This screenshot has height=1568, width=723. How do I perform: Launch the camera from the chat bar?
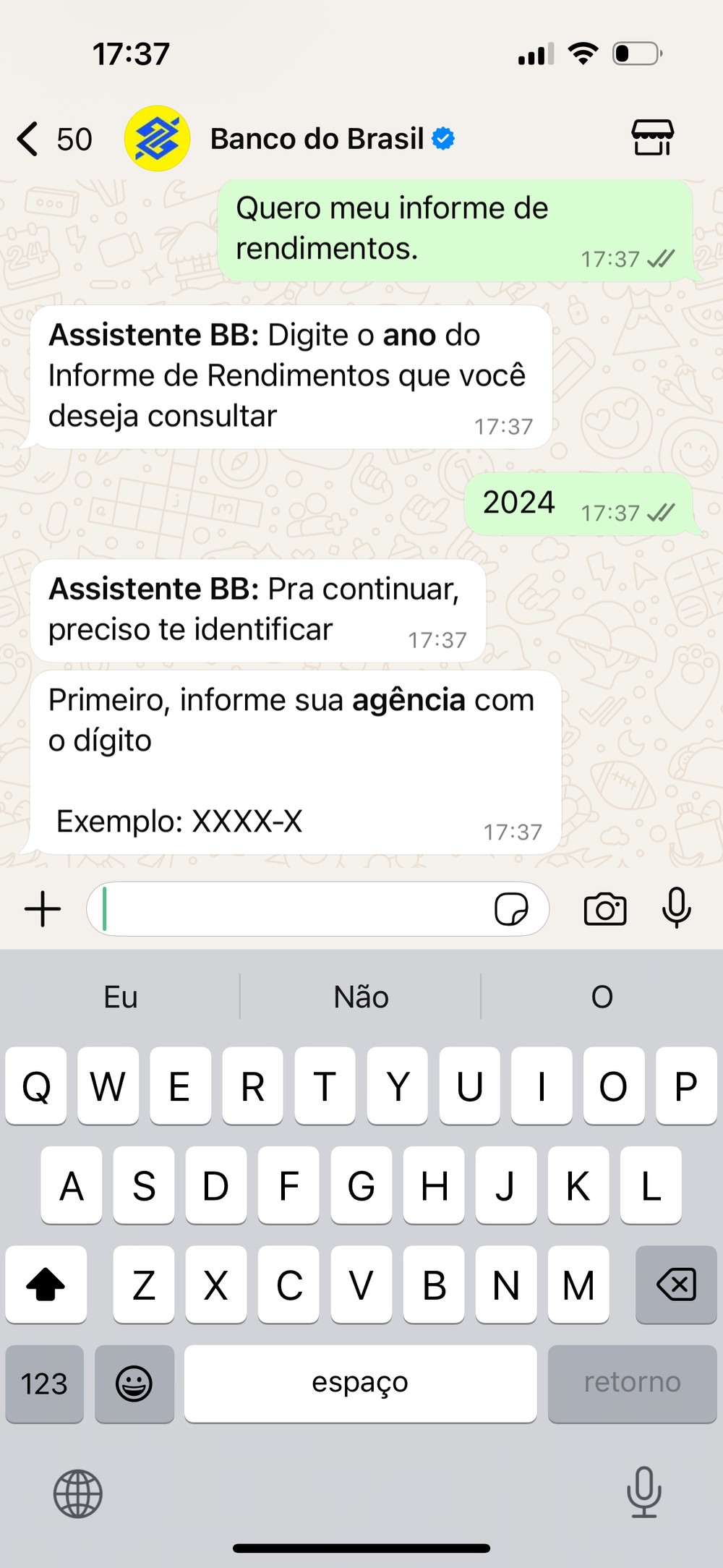click(x=605, y=909)
